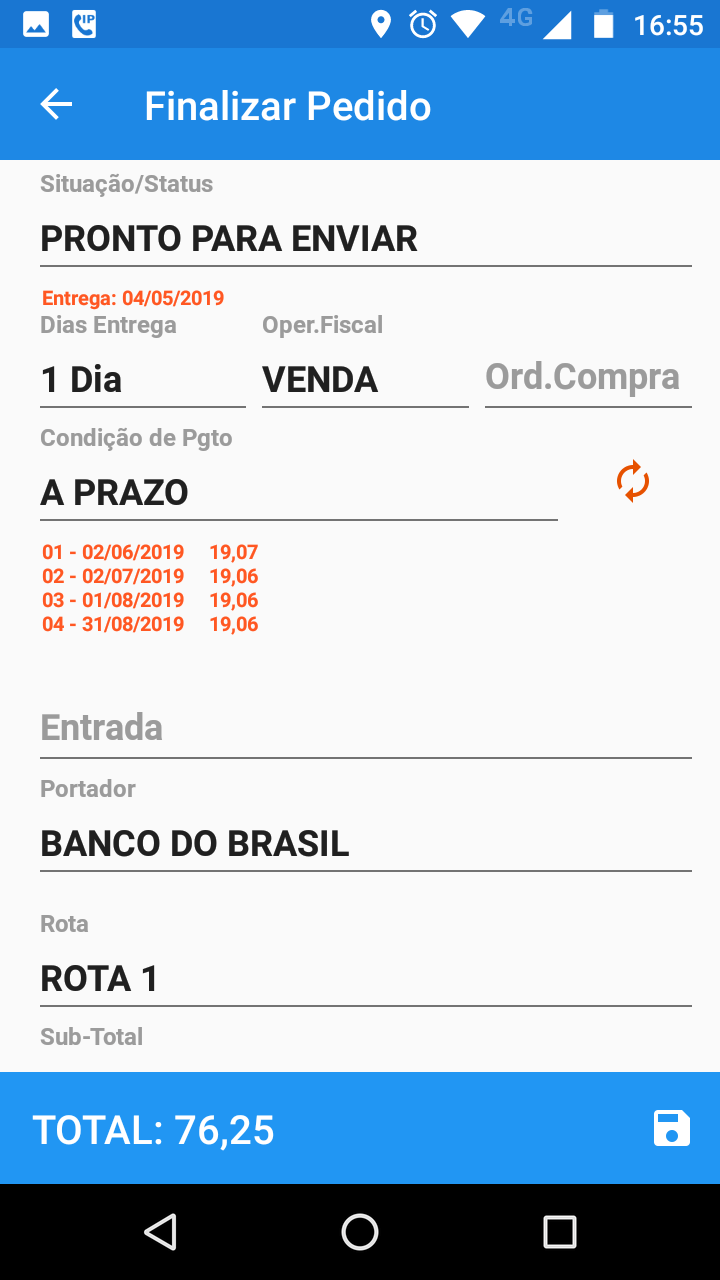720x1280 pixels.
Task: Choose a different Portador
Action: (365, 844)
